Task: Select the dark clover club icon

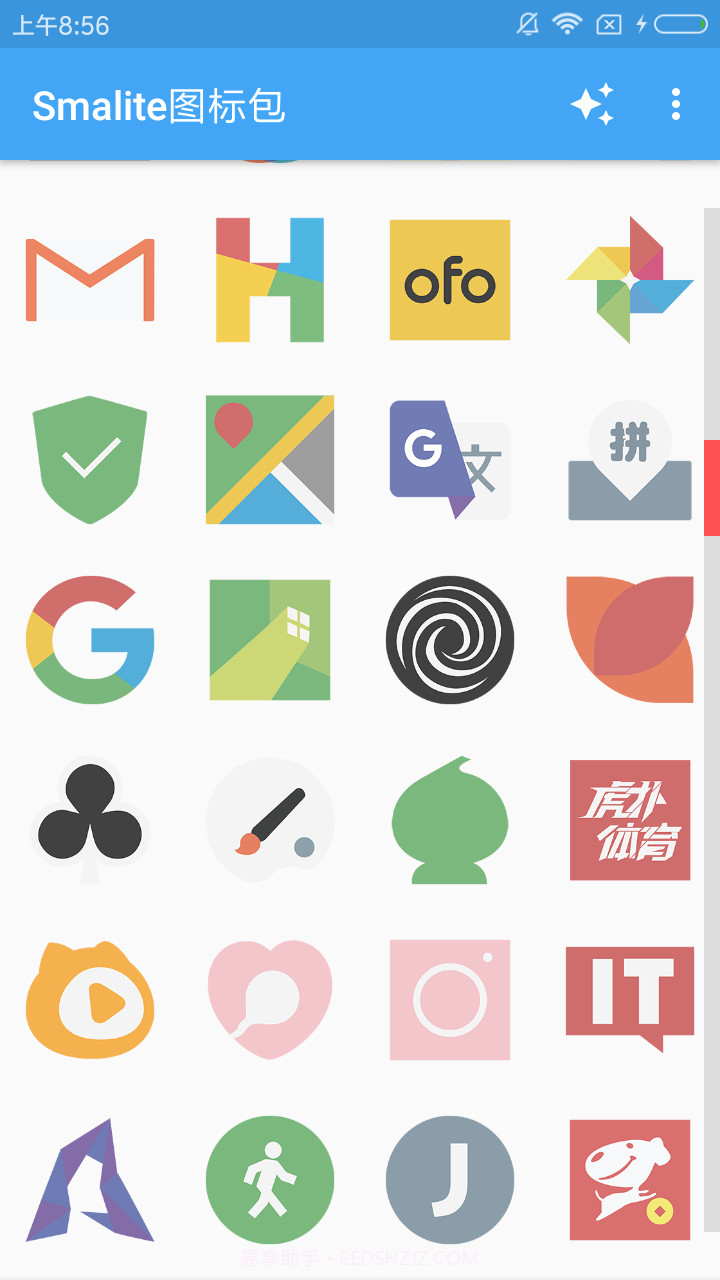Action: point(90,820)
